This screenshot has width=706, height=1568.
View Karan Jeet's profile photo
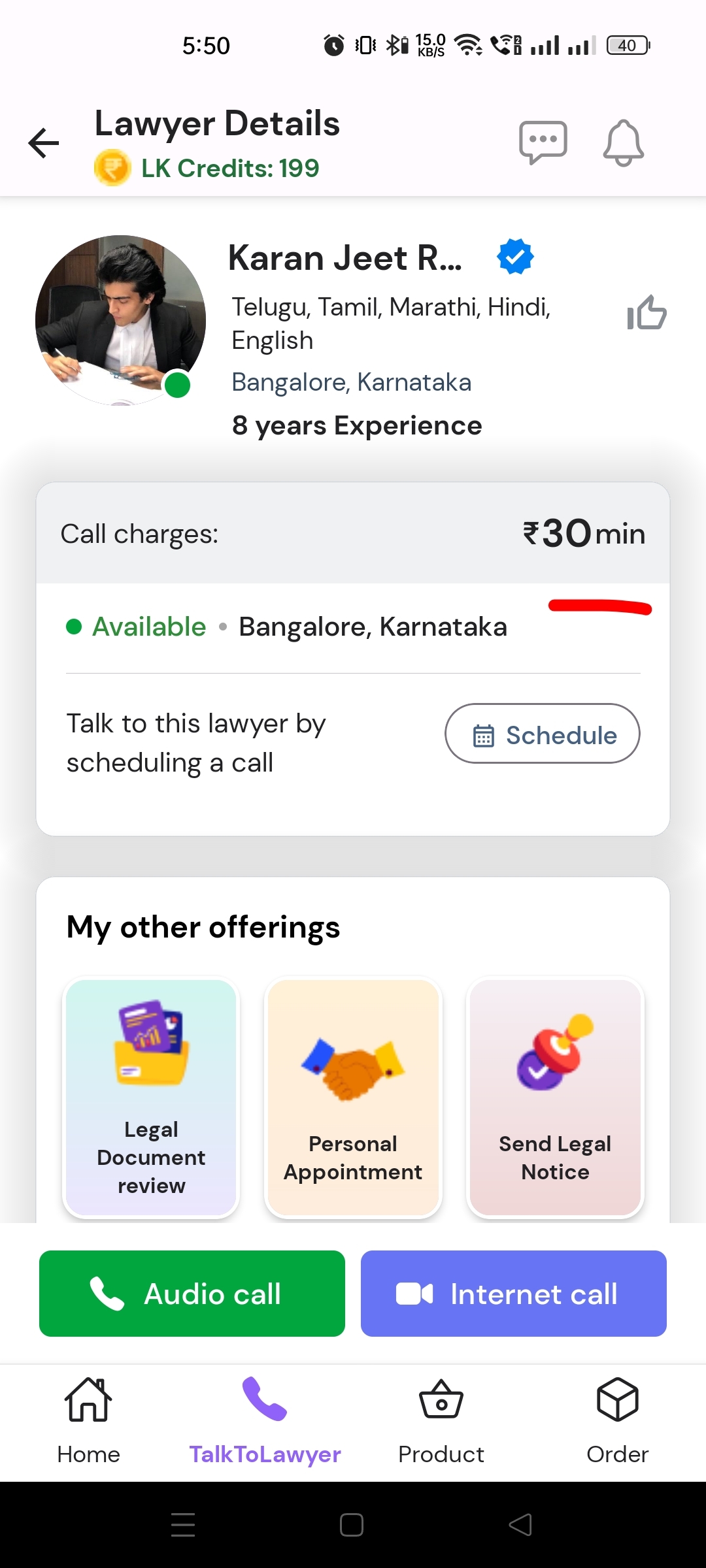click(x=120, y=320)
